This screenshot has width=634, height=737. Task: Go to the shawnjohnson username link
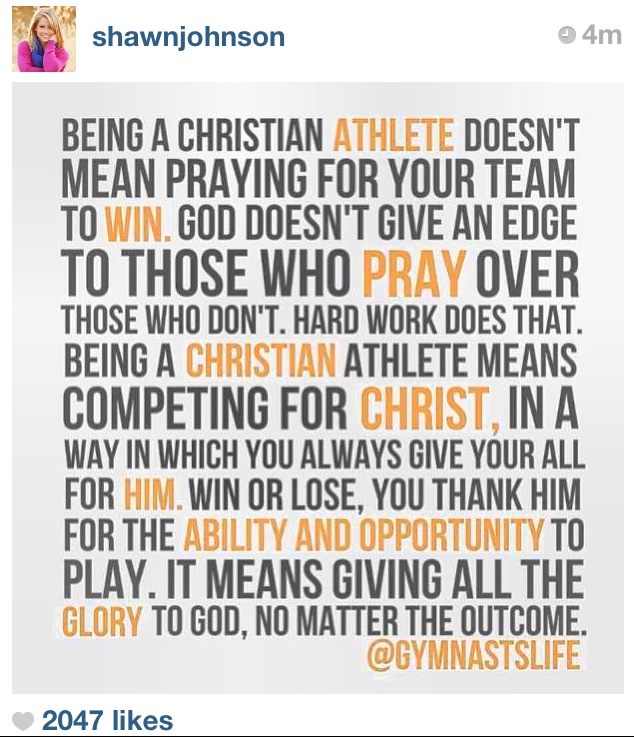coord(188,37)
